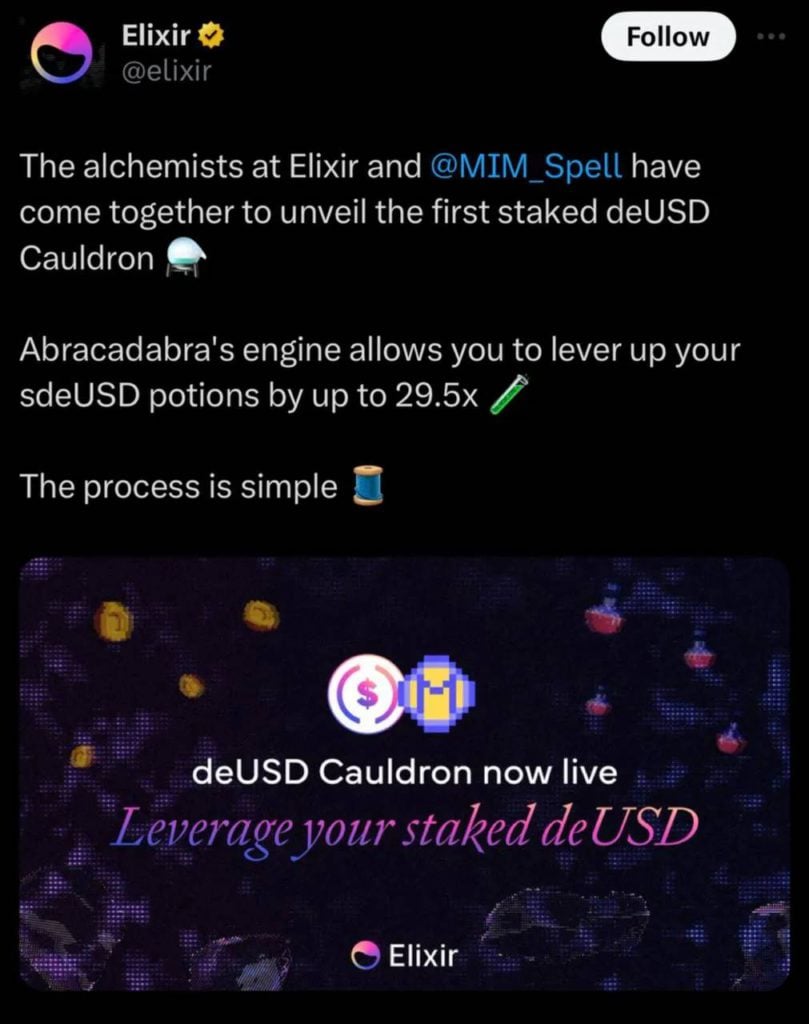
Task: Follow the Elixir account
Action: pos(667,37)
